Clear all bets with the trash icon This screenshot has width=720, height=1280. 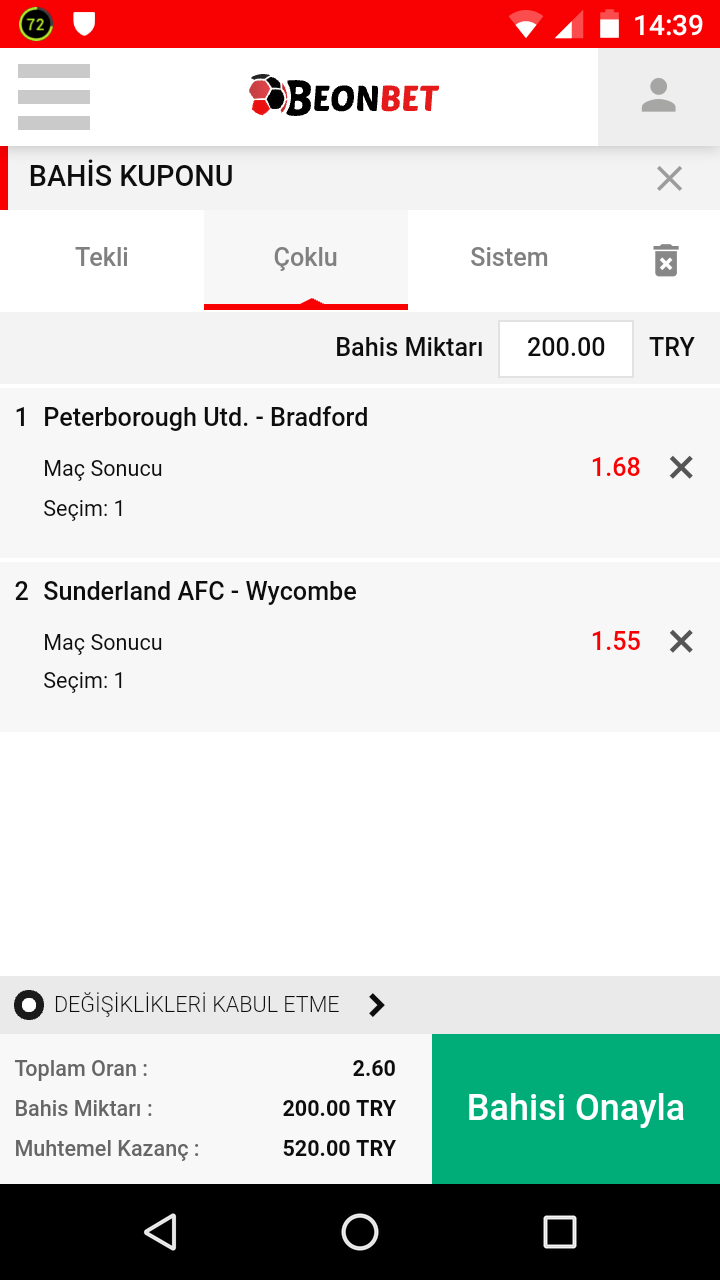(666, 260)
